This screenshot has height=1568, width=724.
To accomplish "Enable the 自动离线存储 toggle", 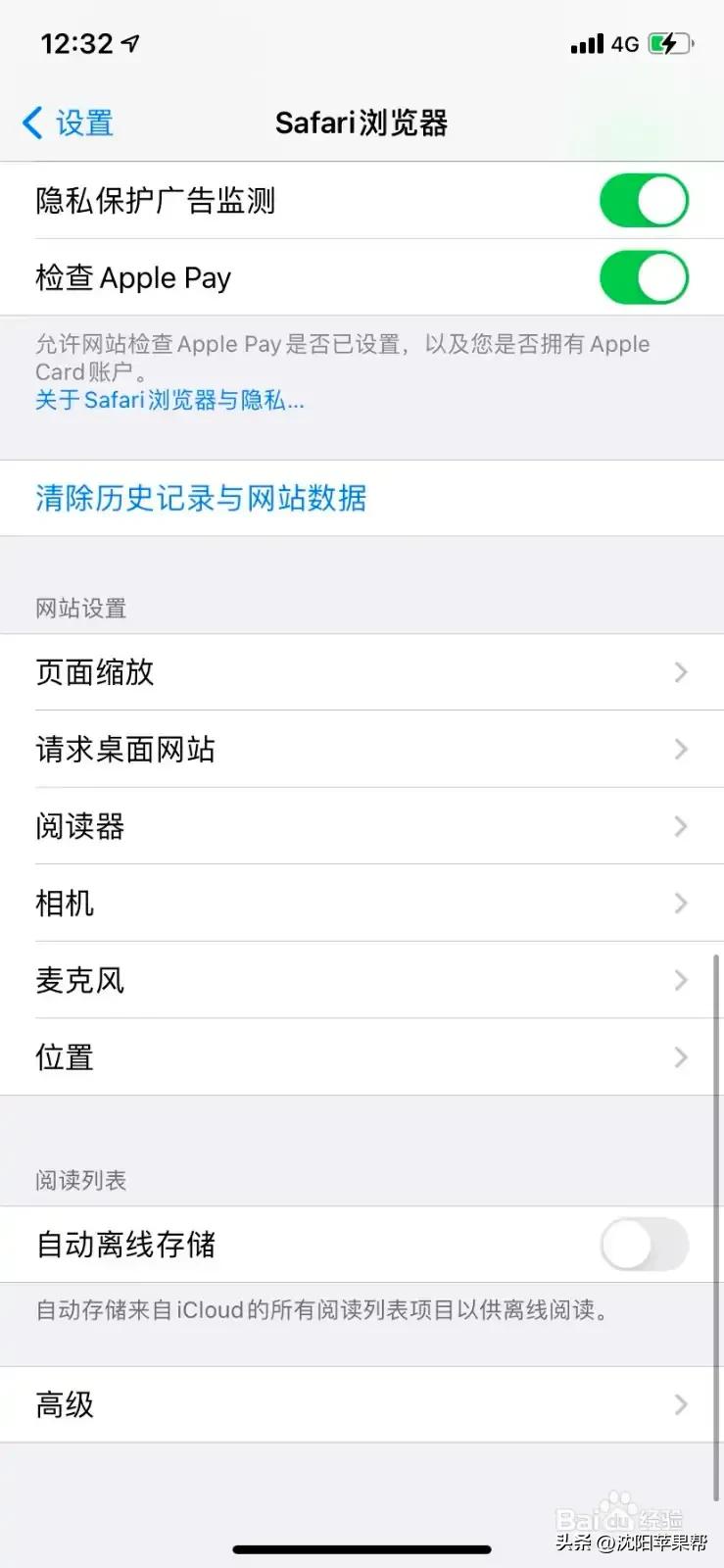I will (644, 1245).
